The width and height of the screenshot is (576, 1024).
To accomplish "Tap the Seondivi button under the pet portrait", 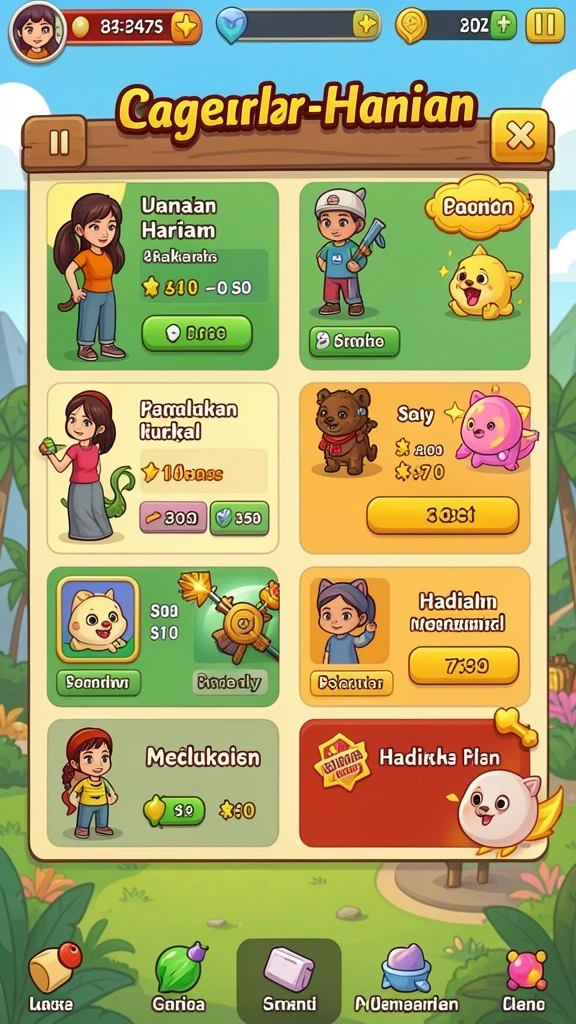I will (x=99, y=682).
